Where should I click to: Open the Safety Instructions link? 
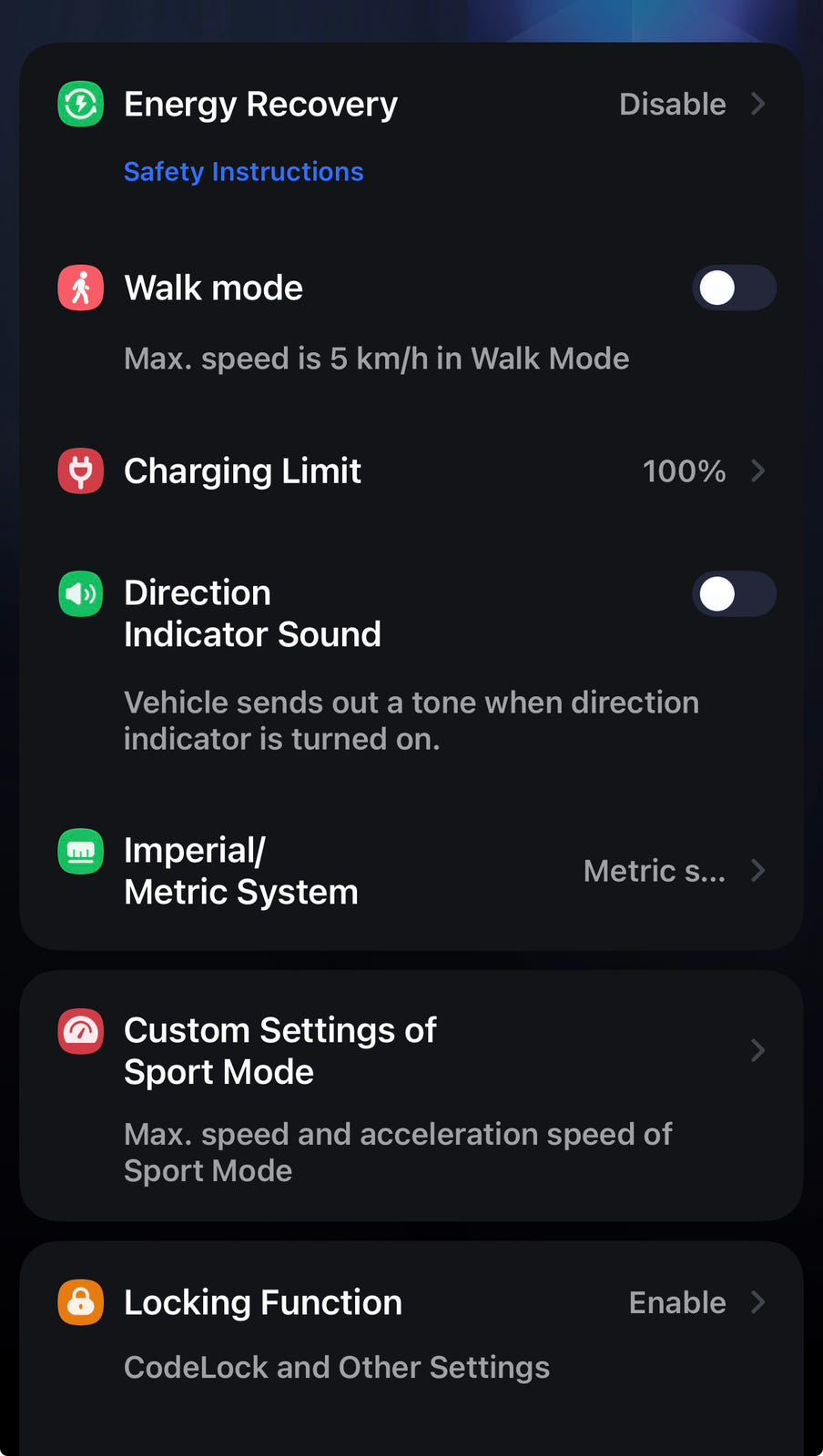tap(243, 172)
